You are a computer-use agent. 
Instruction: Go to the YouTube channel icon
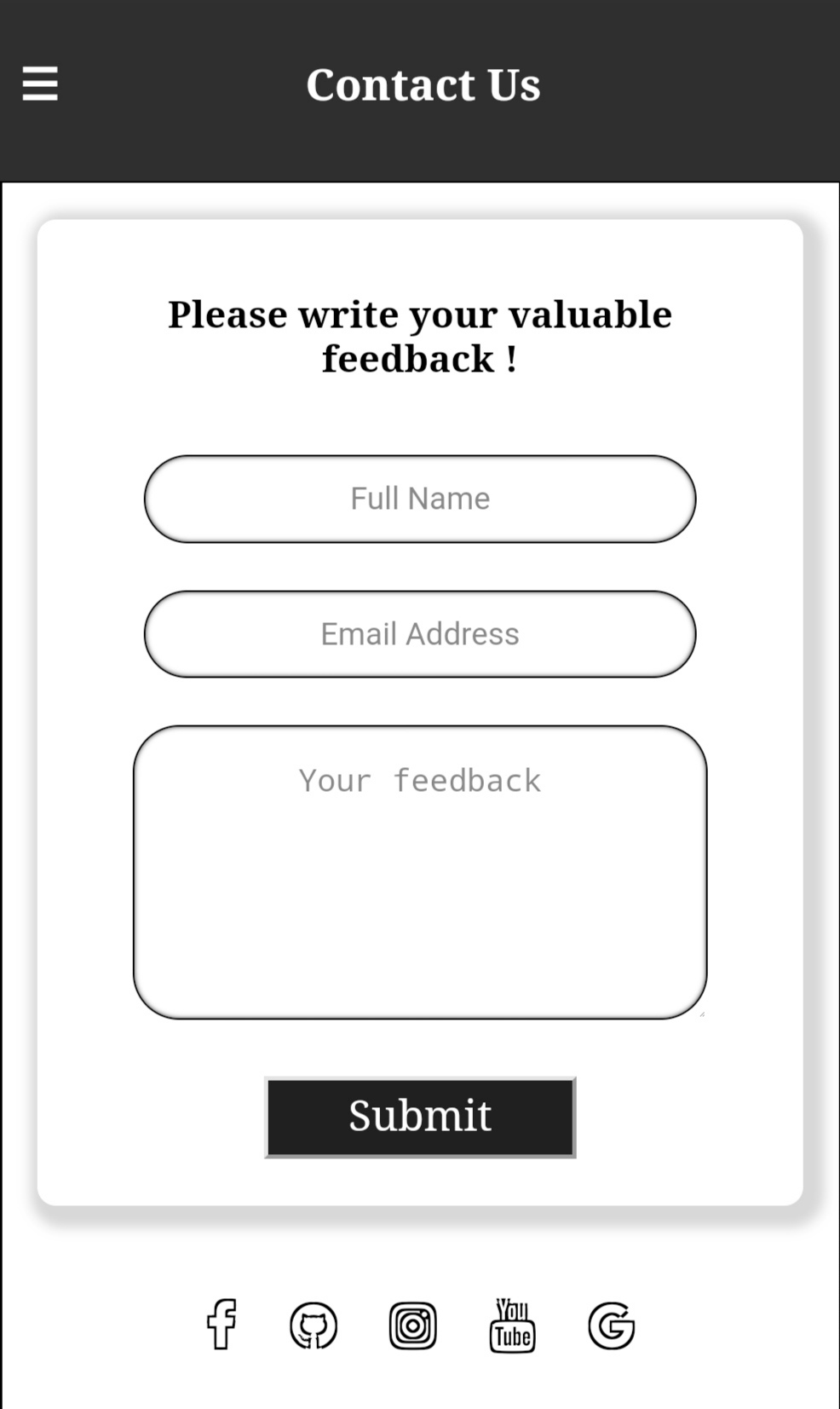click(512, 1325)
